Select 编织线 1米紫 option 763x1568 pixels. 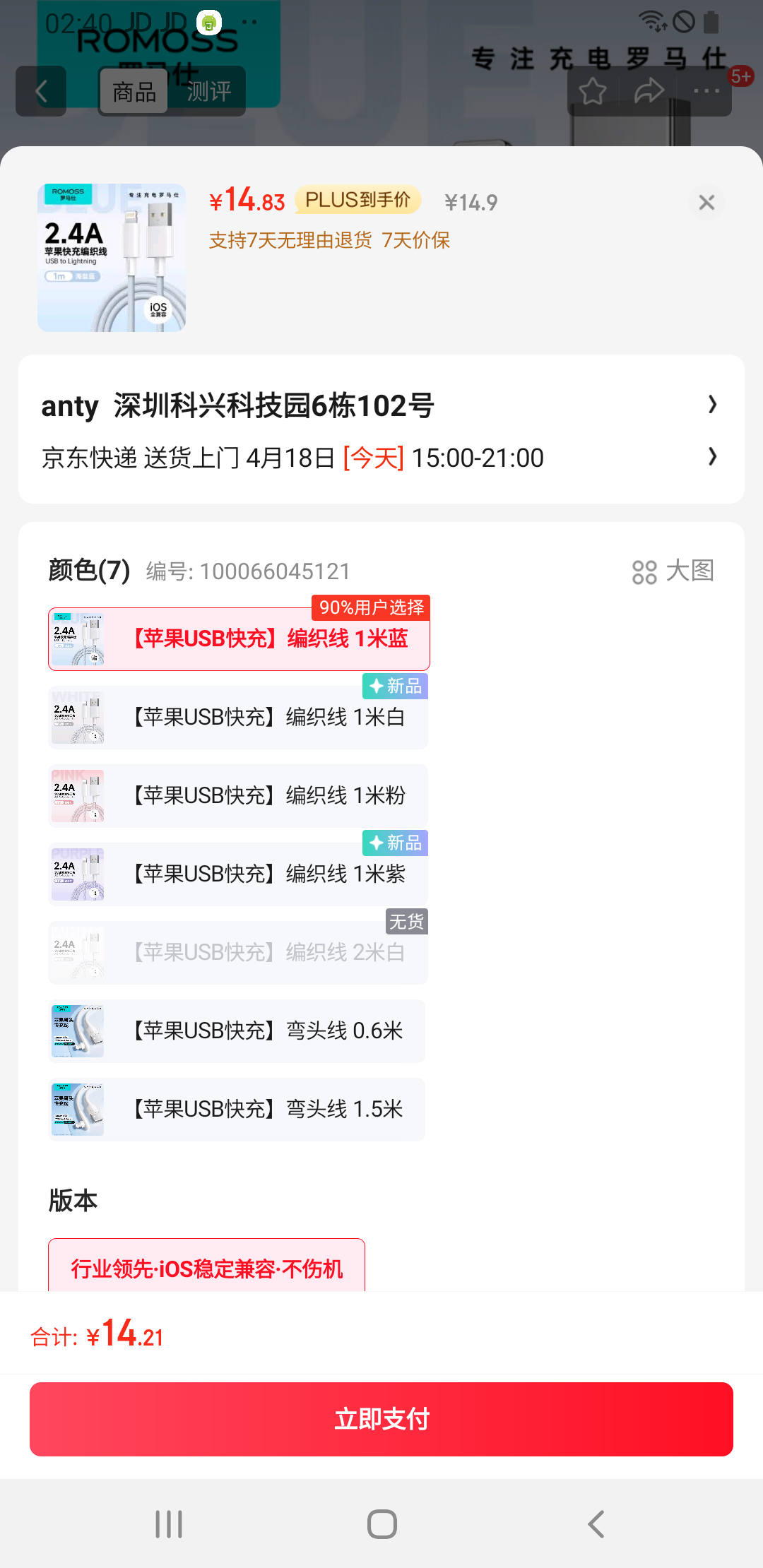tap(239, 874)
